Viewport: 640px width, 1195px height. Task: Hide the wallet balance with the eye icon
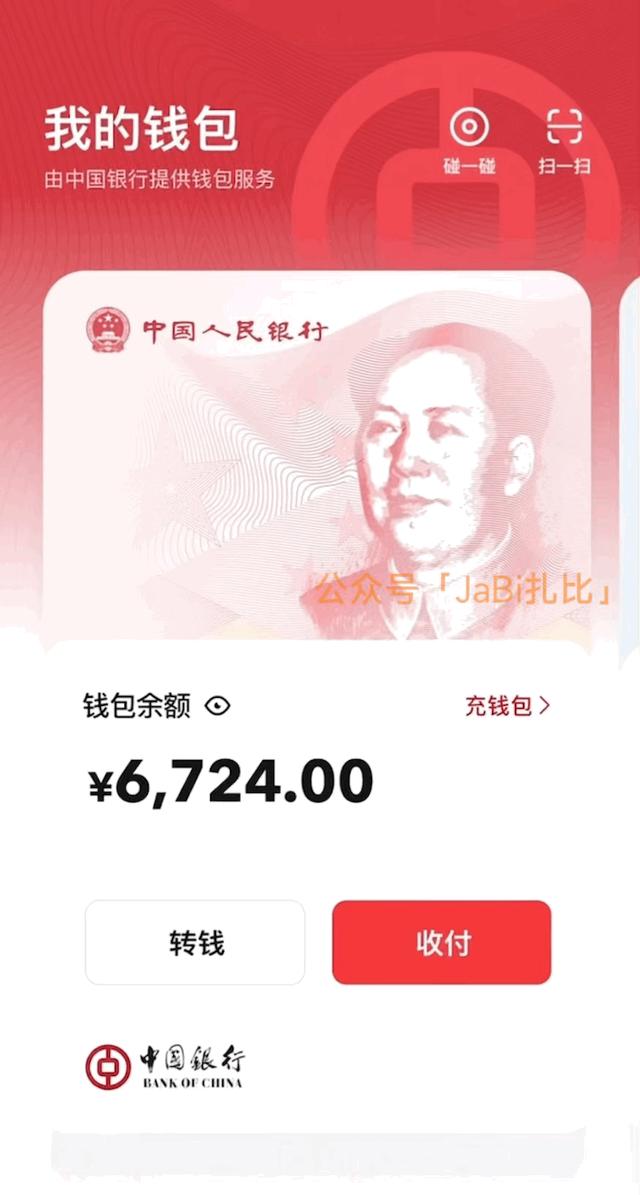click(x=218, y=706)
